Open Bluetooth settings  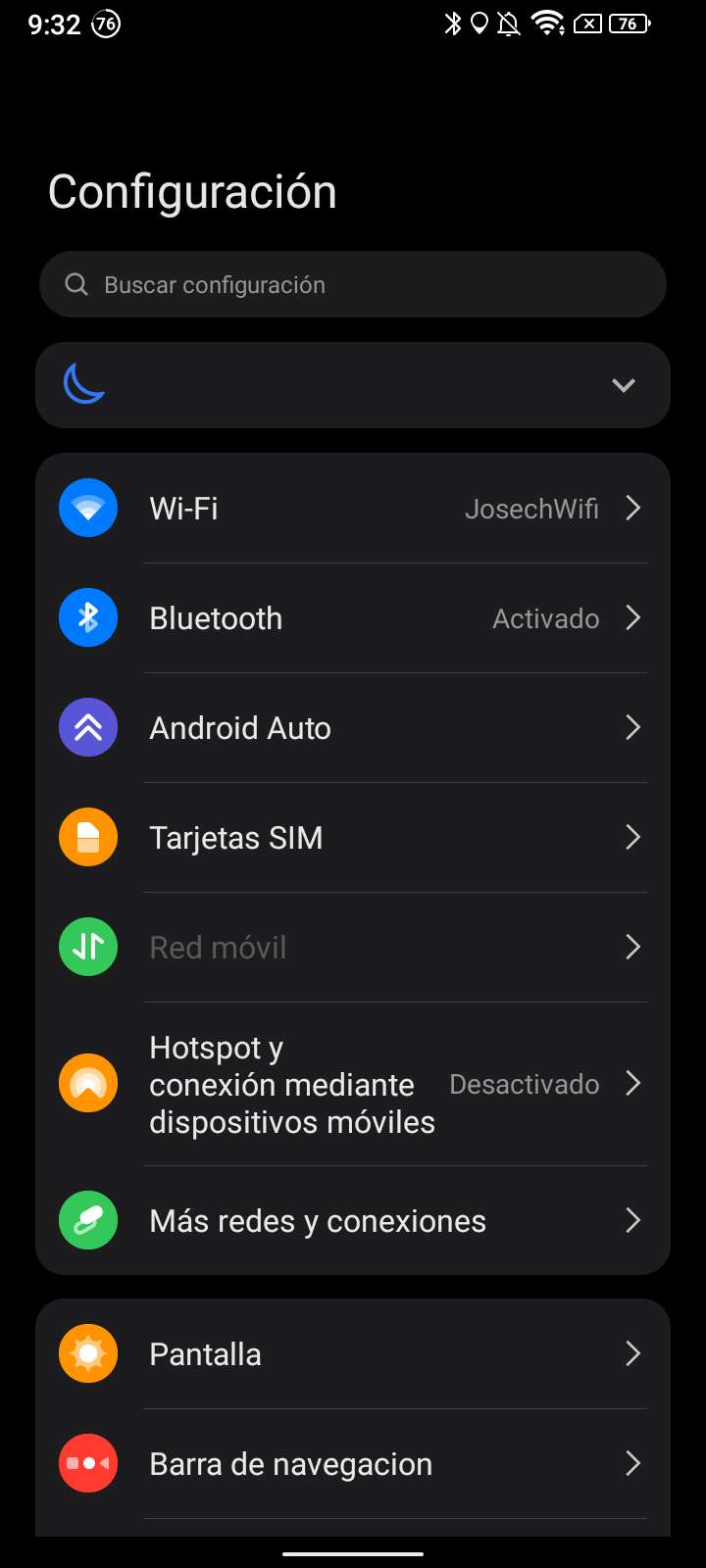click(x=353, y=618)
